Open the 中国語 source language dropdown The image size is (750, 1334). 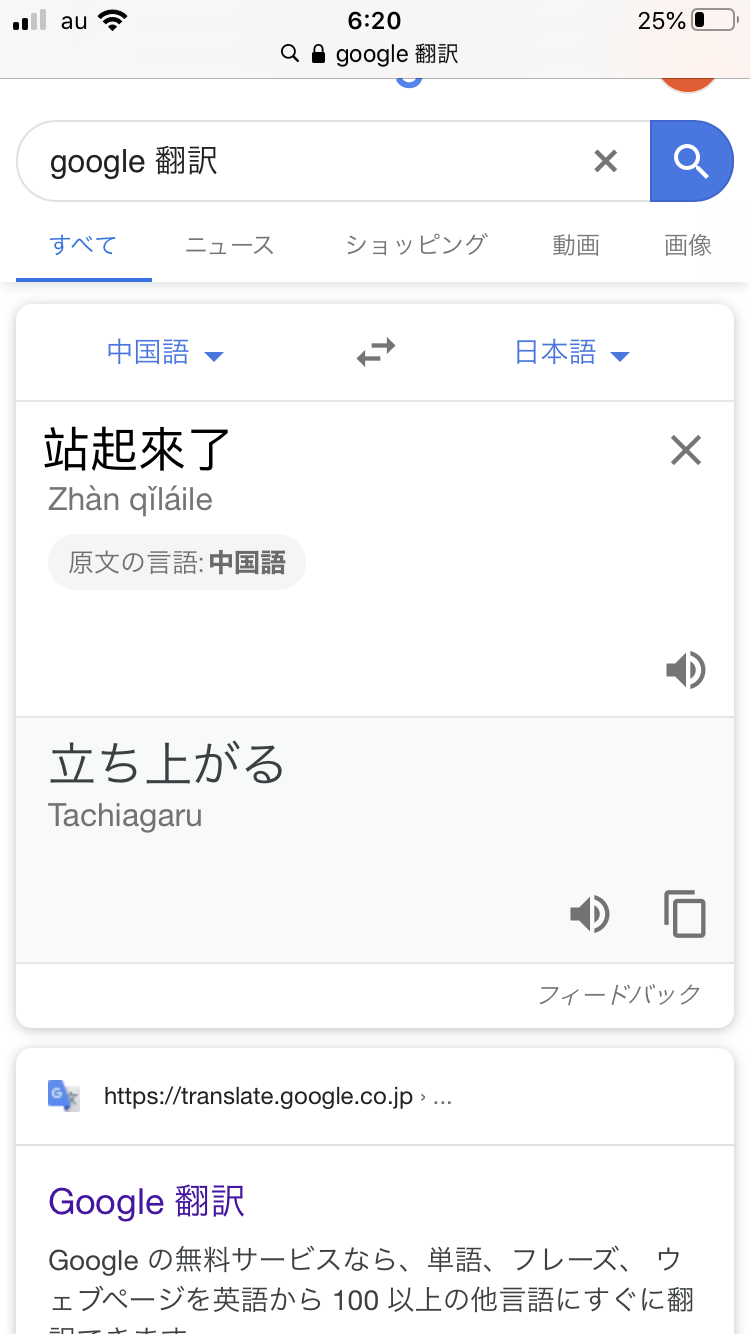165,353
